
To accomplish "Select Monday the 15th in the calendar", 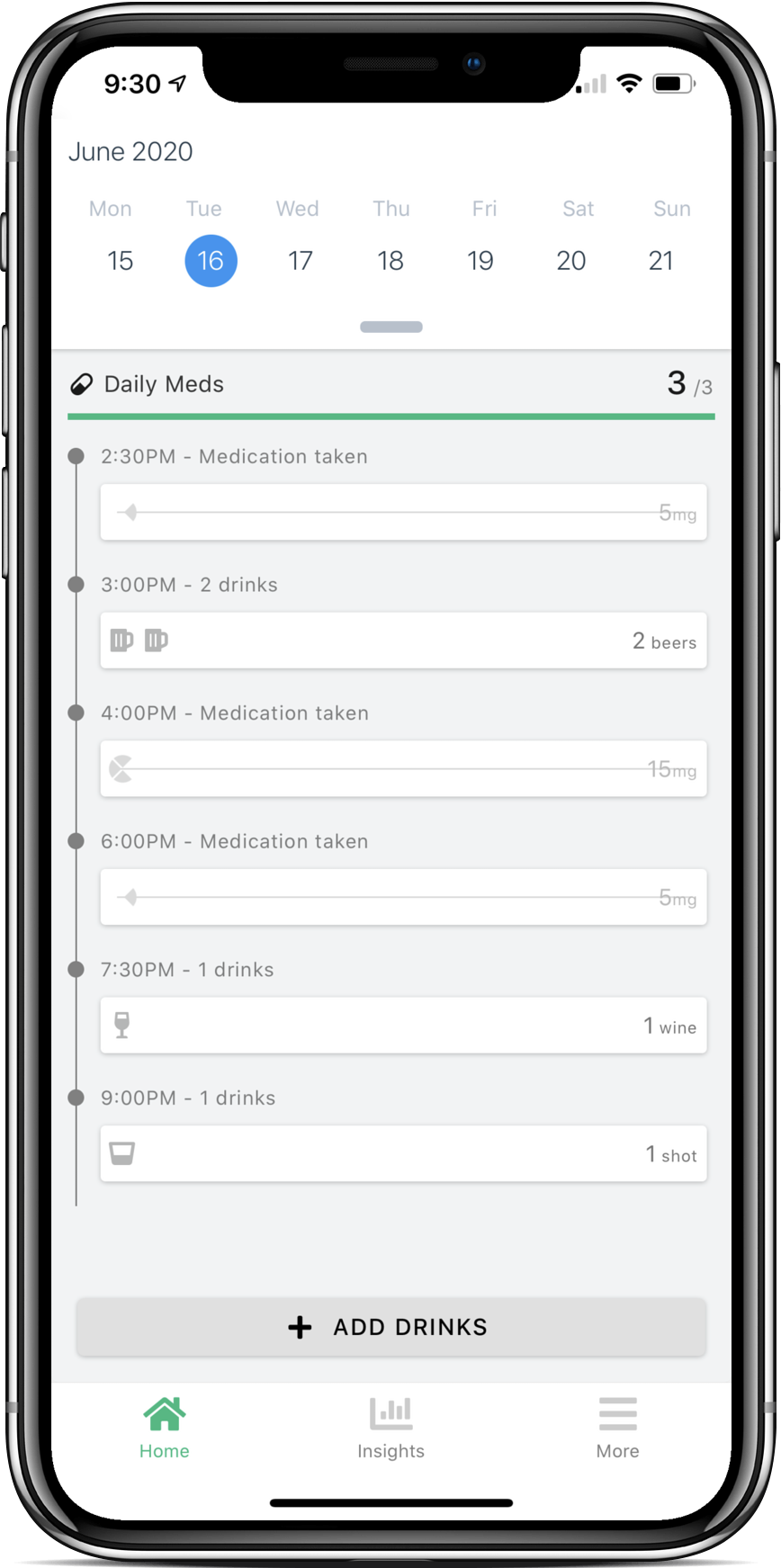I will click(120, 261).
